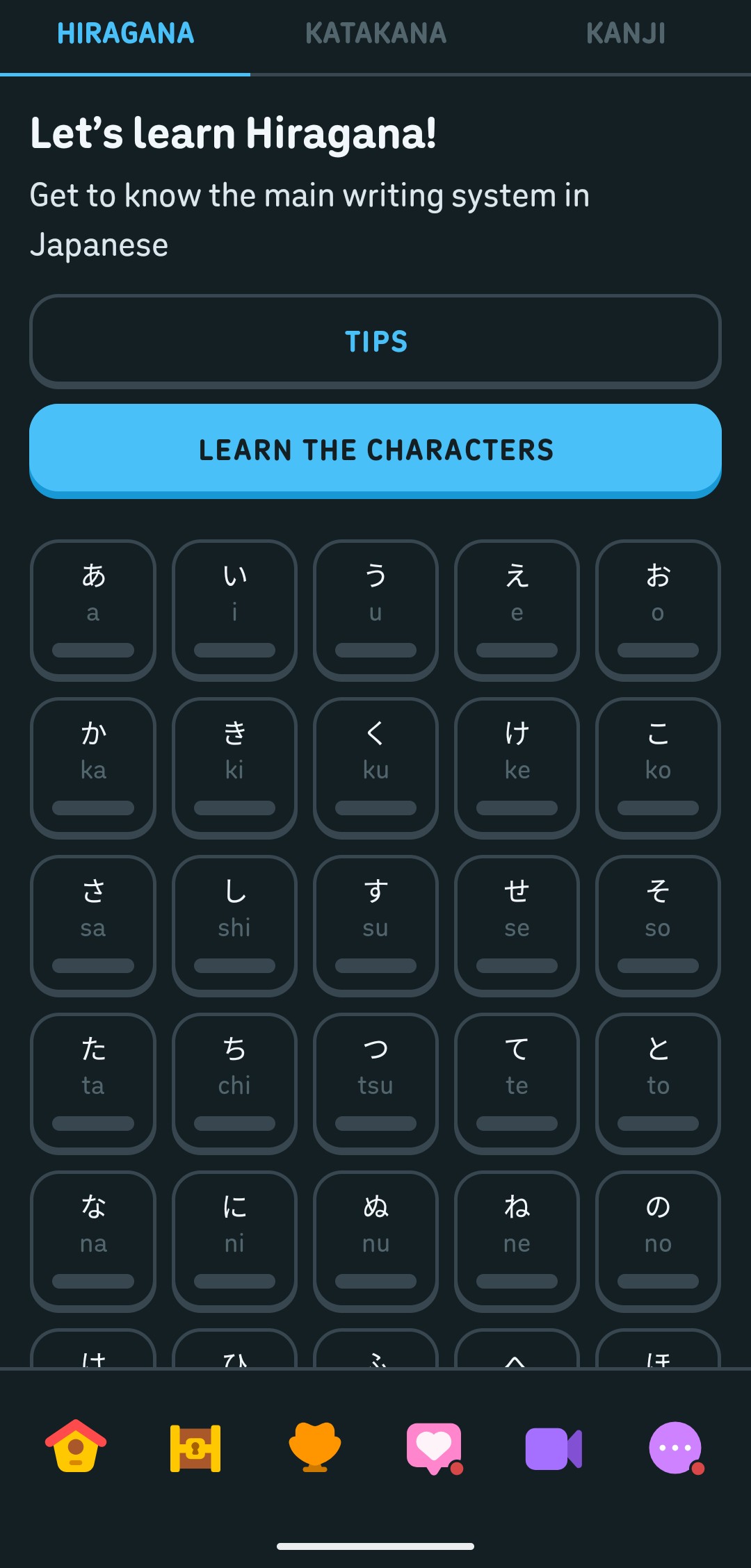Viewport: 751px width, 1568px height.
Task: Start Learn the Characters
Action: tap(375, 450)
